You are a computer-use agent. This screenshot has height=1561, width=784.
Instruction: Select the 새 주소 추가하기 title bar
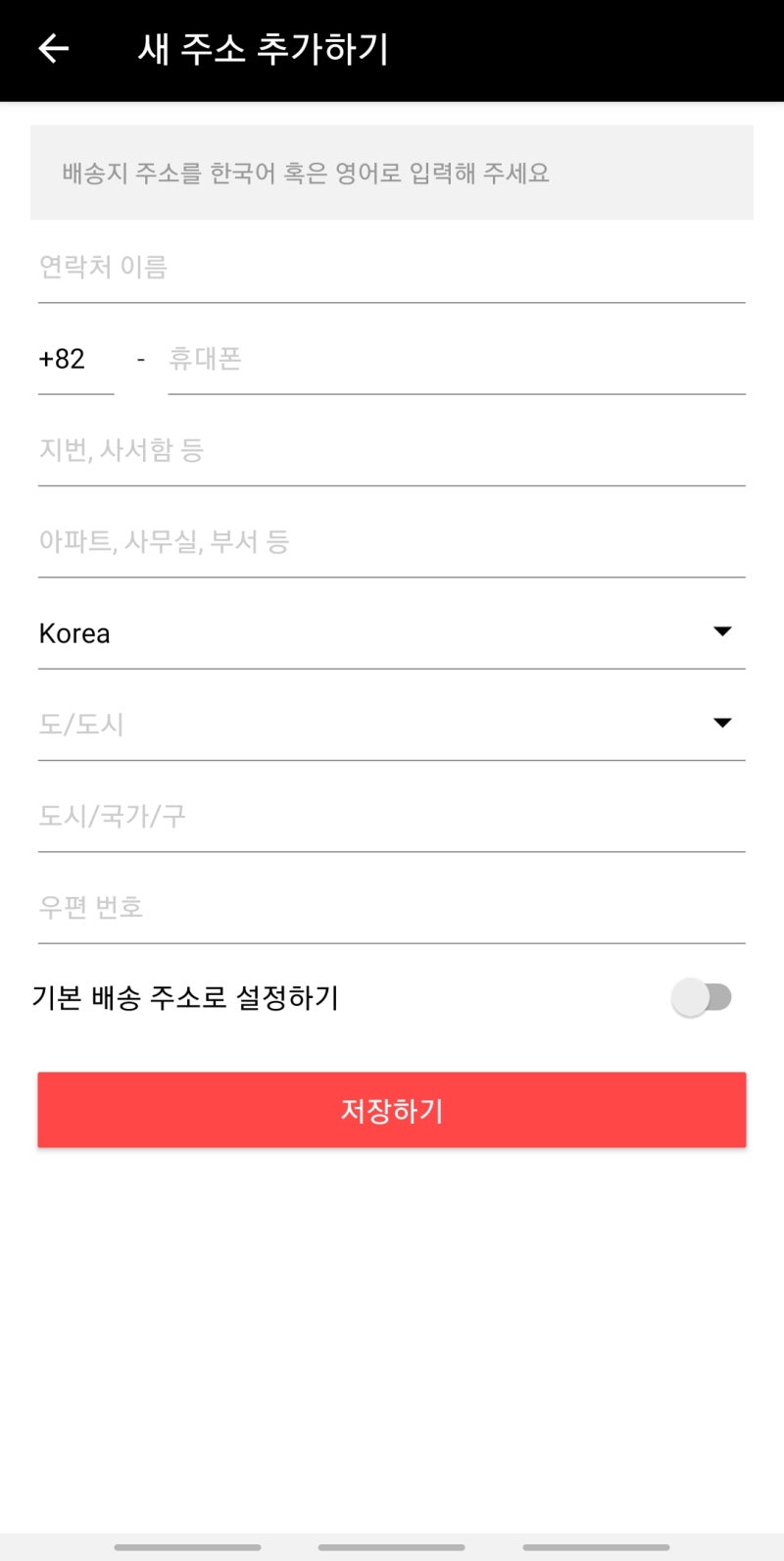click(265, 49)
